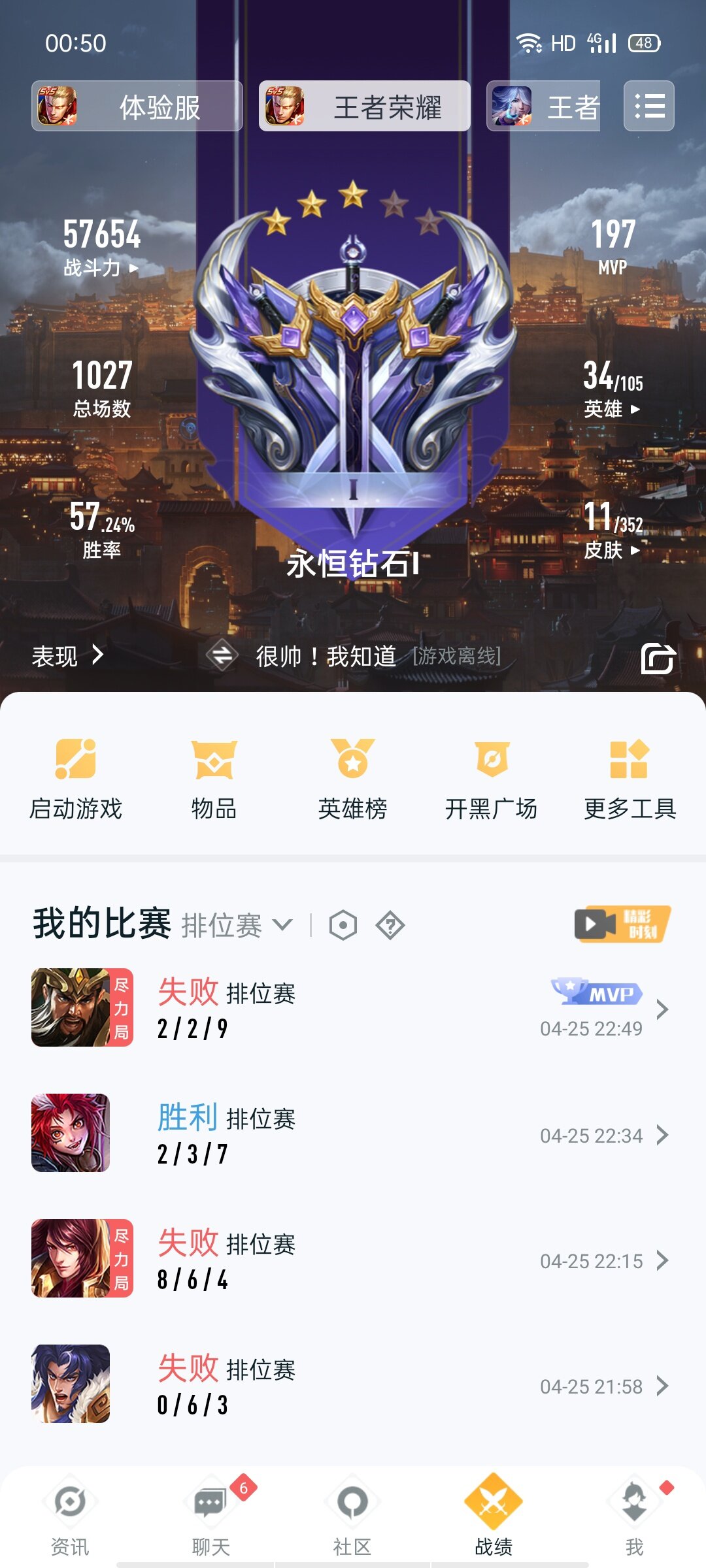Share the profile card
Image resolution: width=706 pixels, height=1568 pixels.
pyautogui.click(x=658, y=657)
